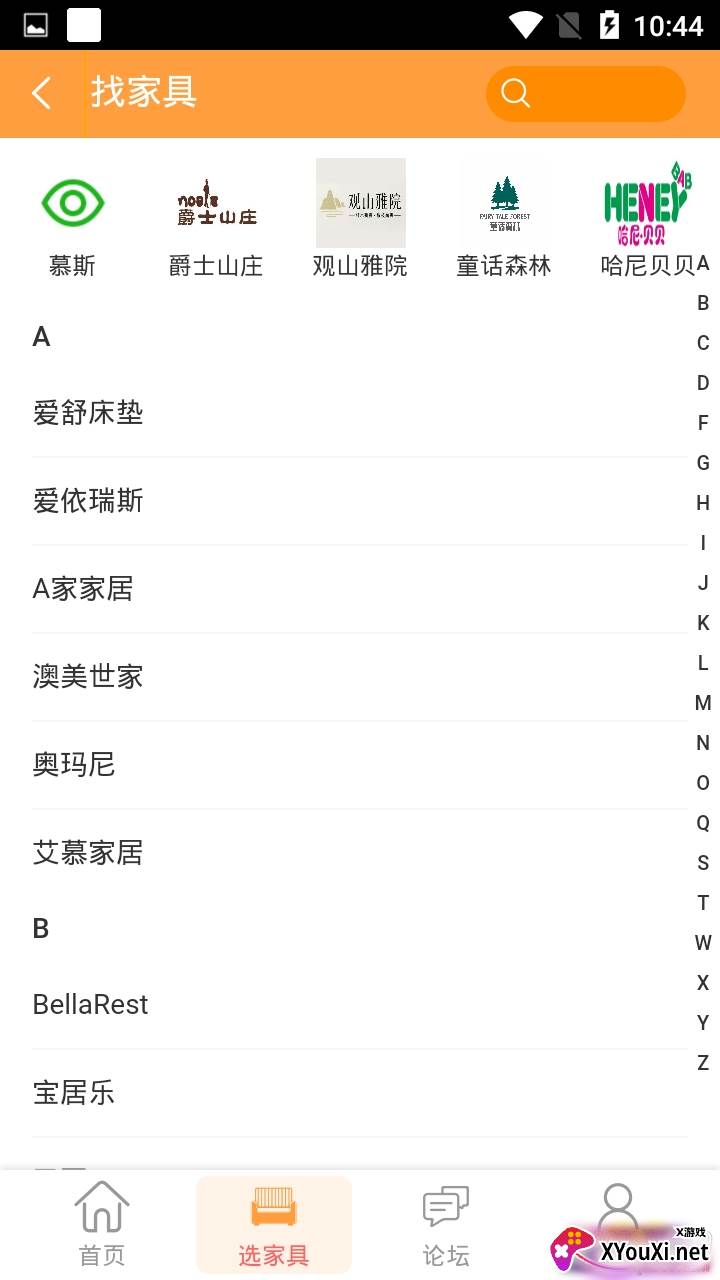Open the orange search box

click(x=585, y=94)
